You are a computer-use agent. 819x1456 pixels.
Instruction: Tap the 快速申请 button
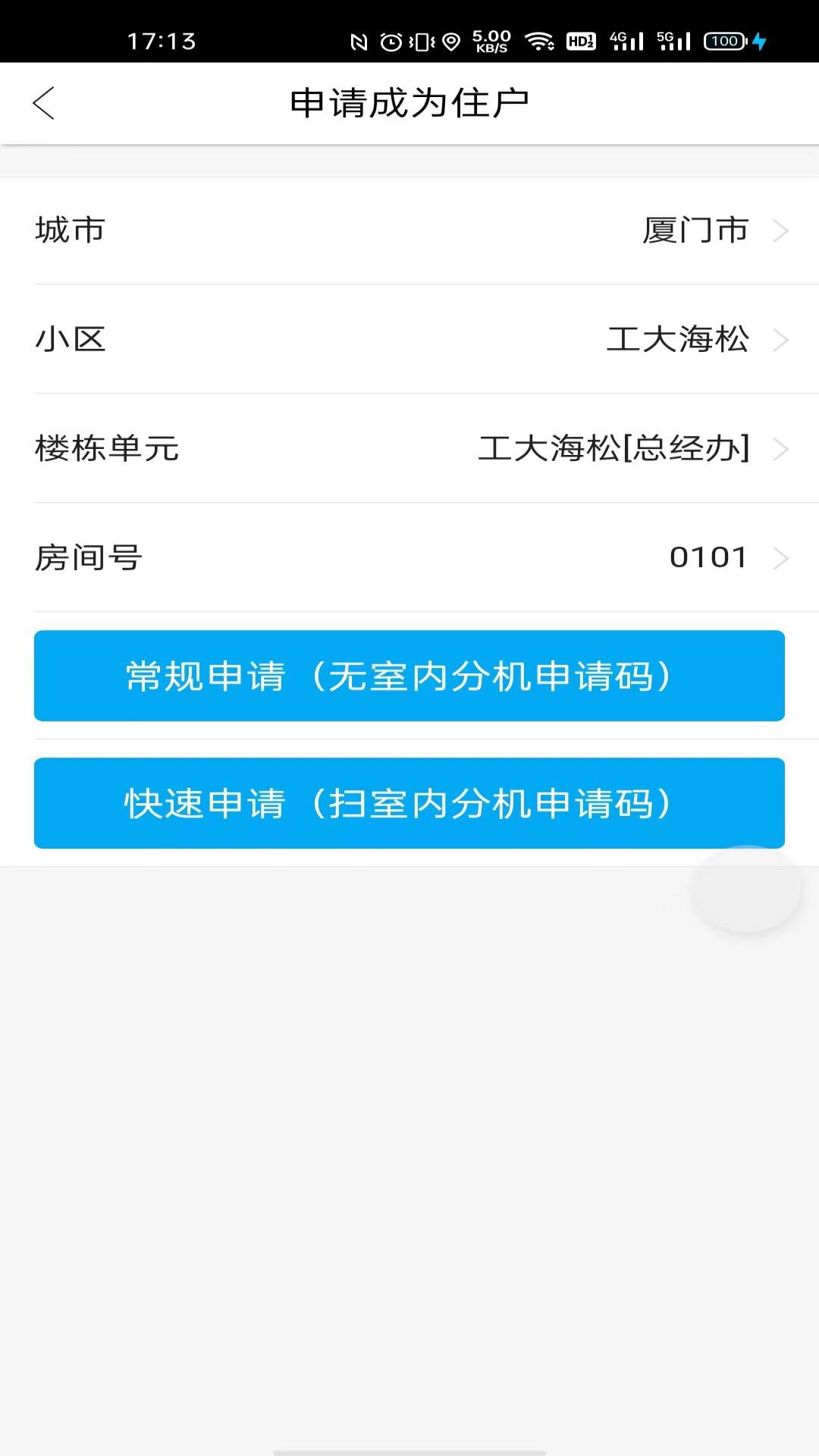(x=409, y=803)
